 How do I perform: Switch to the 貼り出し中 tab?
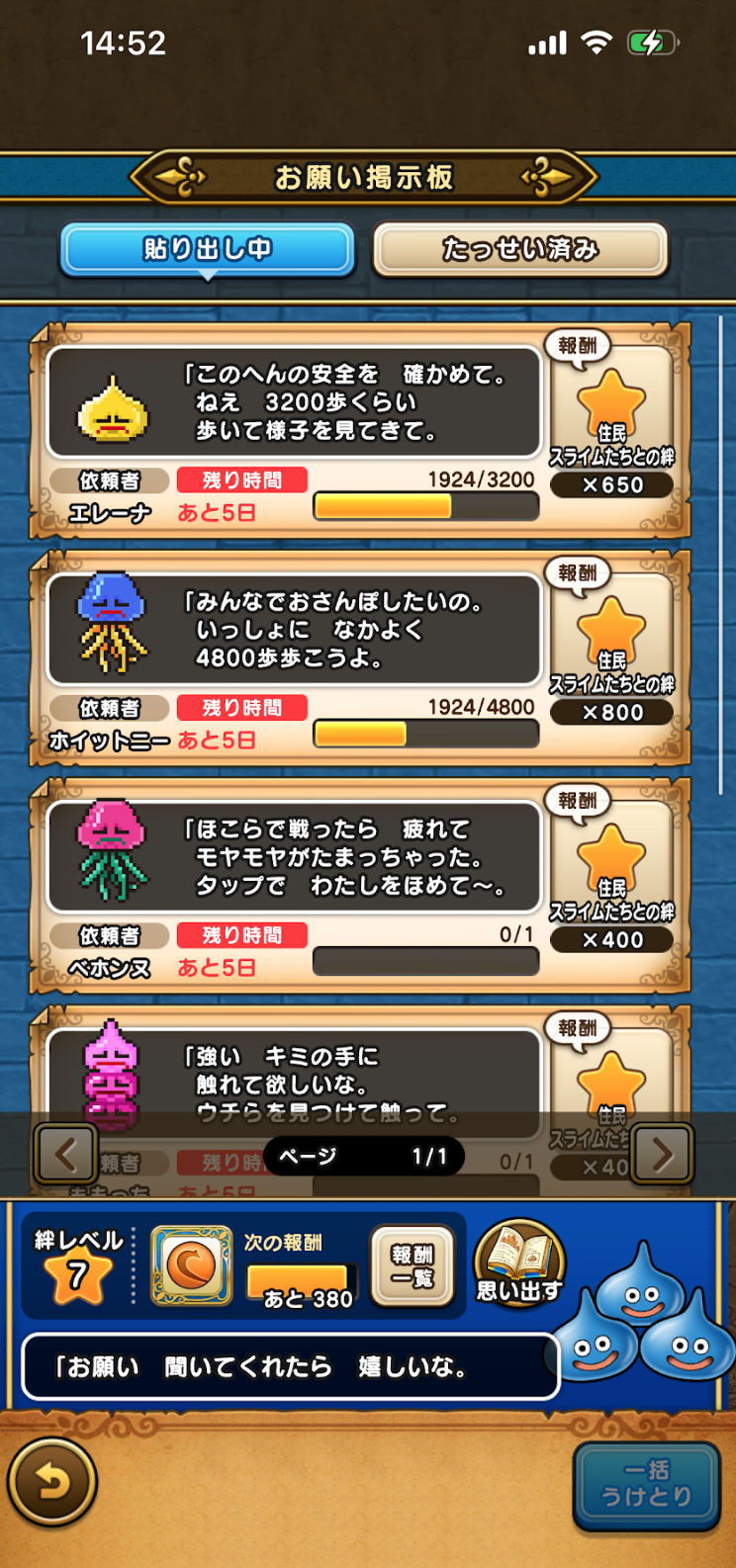pyautogui.click(x=208, y=249)
